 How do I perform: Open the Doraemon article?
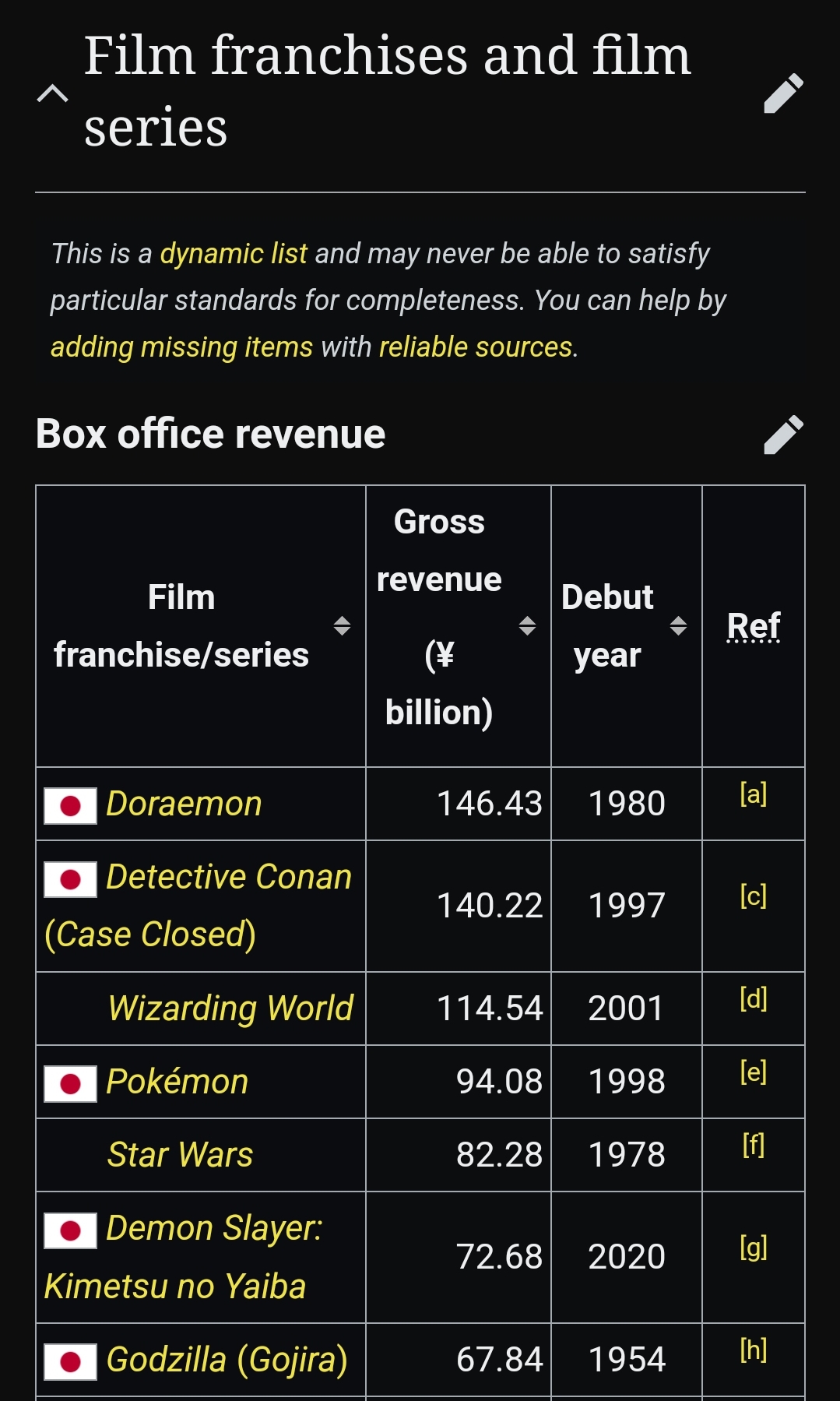[184, 804]
